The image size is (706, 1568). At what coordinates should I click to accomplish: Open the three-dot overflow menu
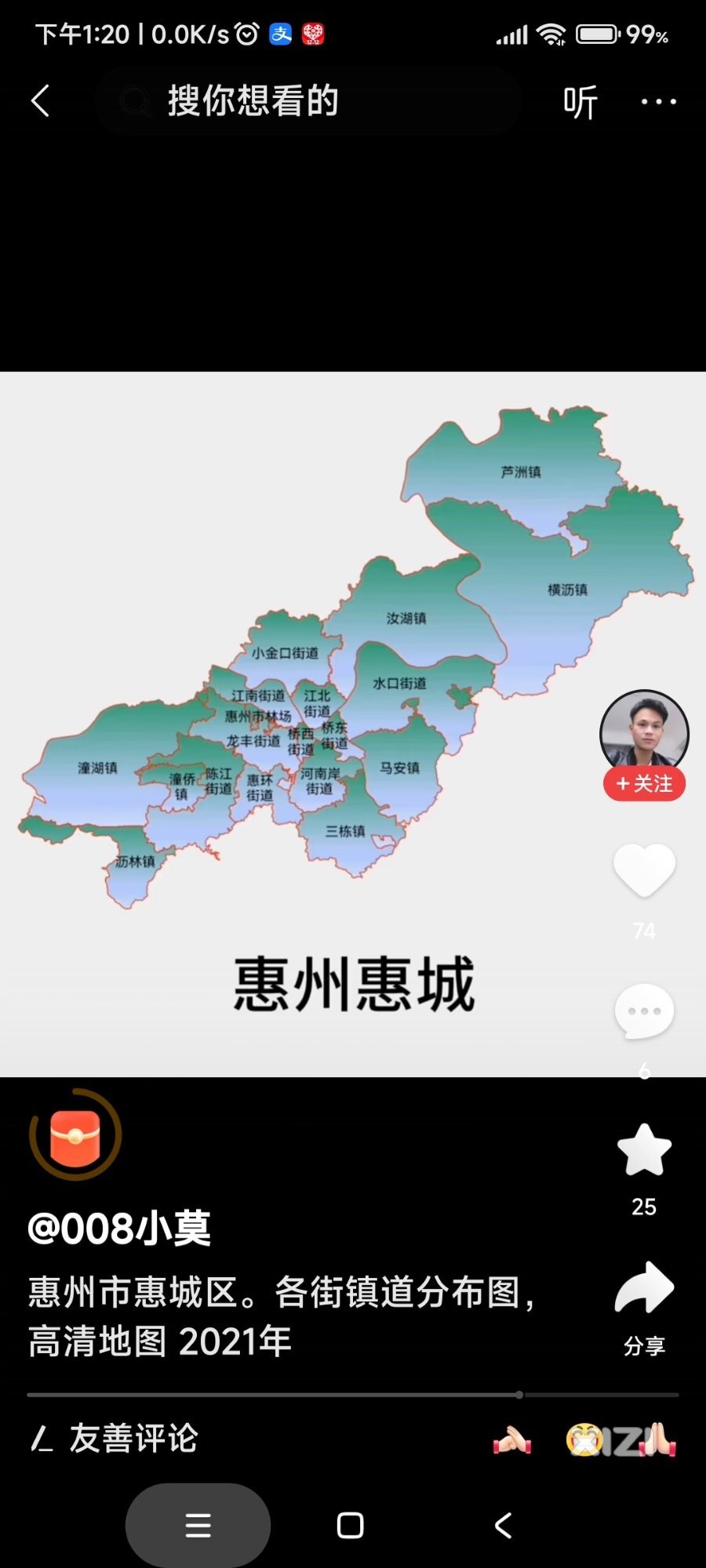click(x=658, y=101)
